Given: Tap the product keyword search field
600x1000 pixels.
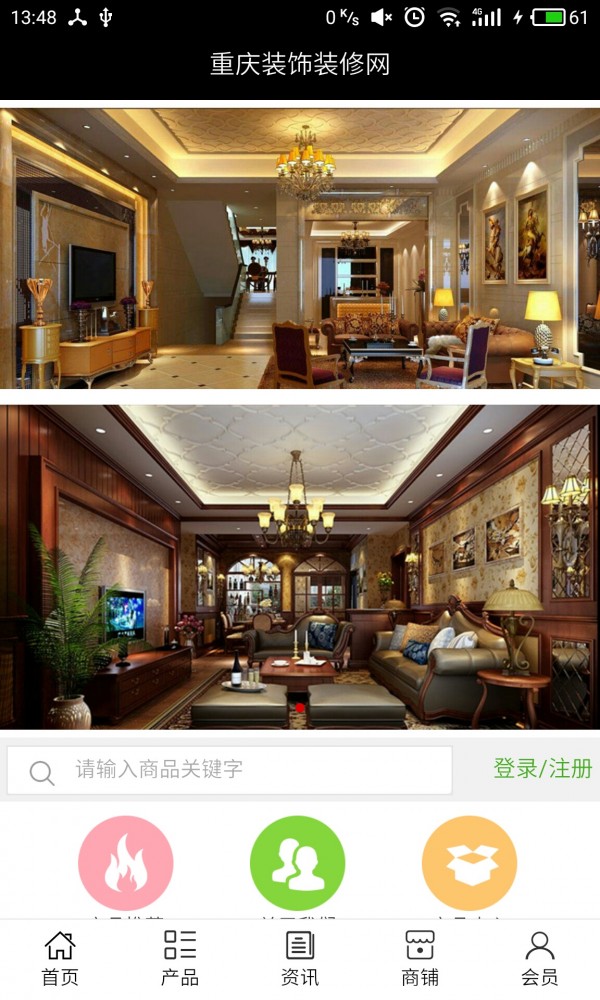Looking at the screenshot, I should point(240,770).
